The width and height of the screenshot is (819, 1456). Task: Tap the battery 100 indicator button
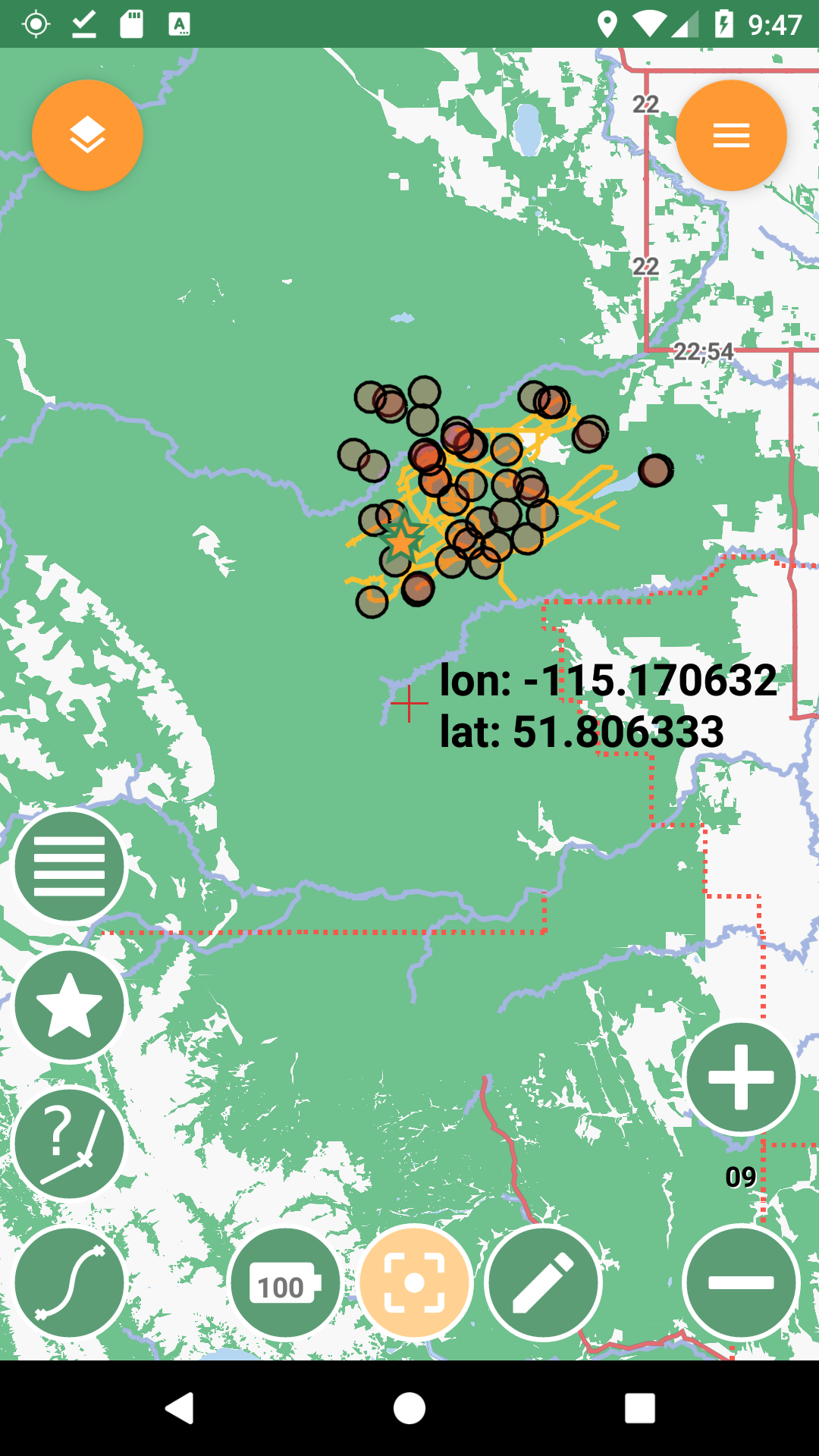coord(285,1284)
